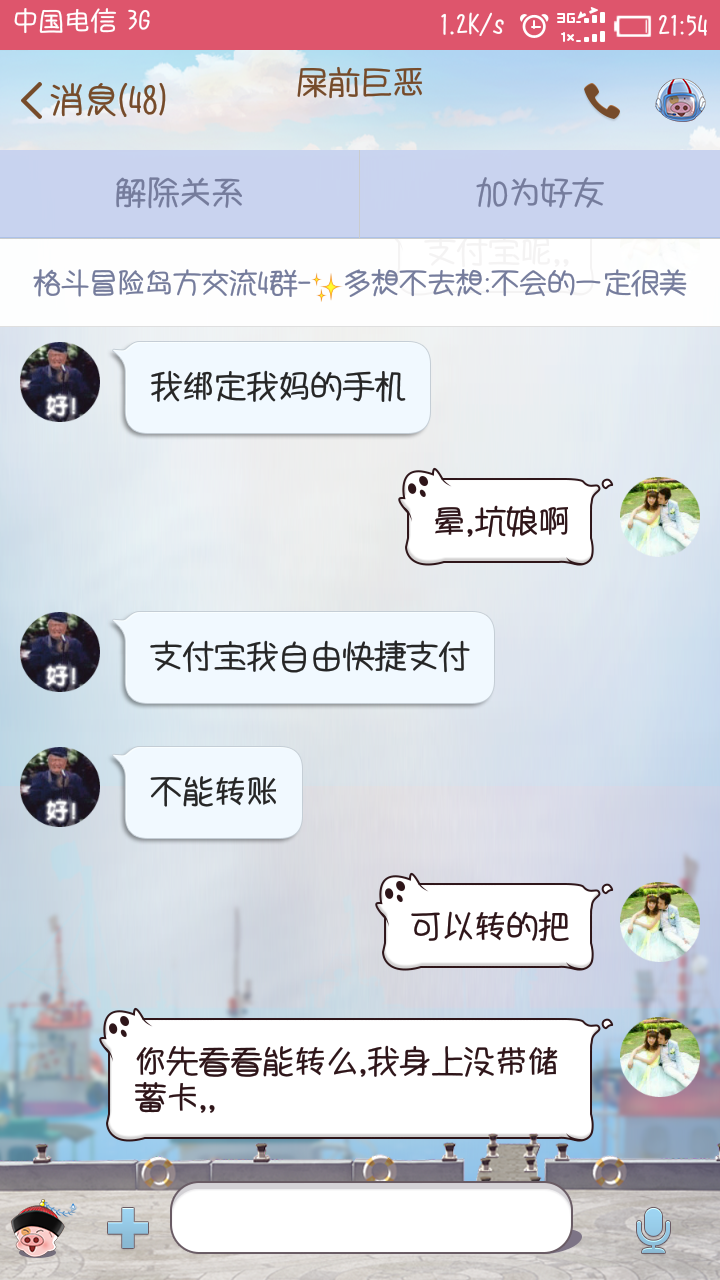
Task: Focus the message input field
Action: [x=371, y=1218]
